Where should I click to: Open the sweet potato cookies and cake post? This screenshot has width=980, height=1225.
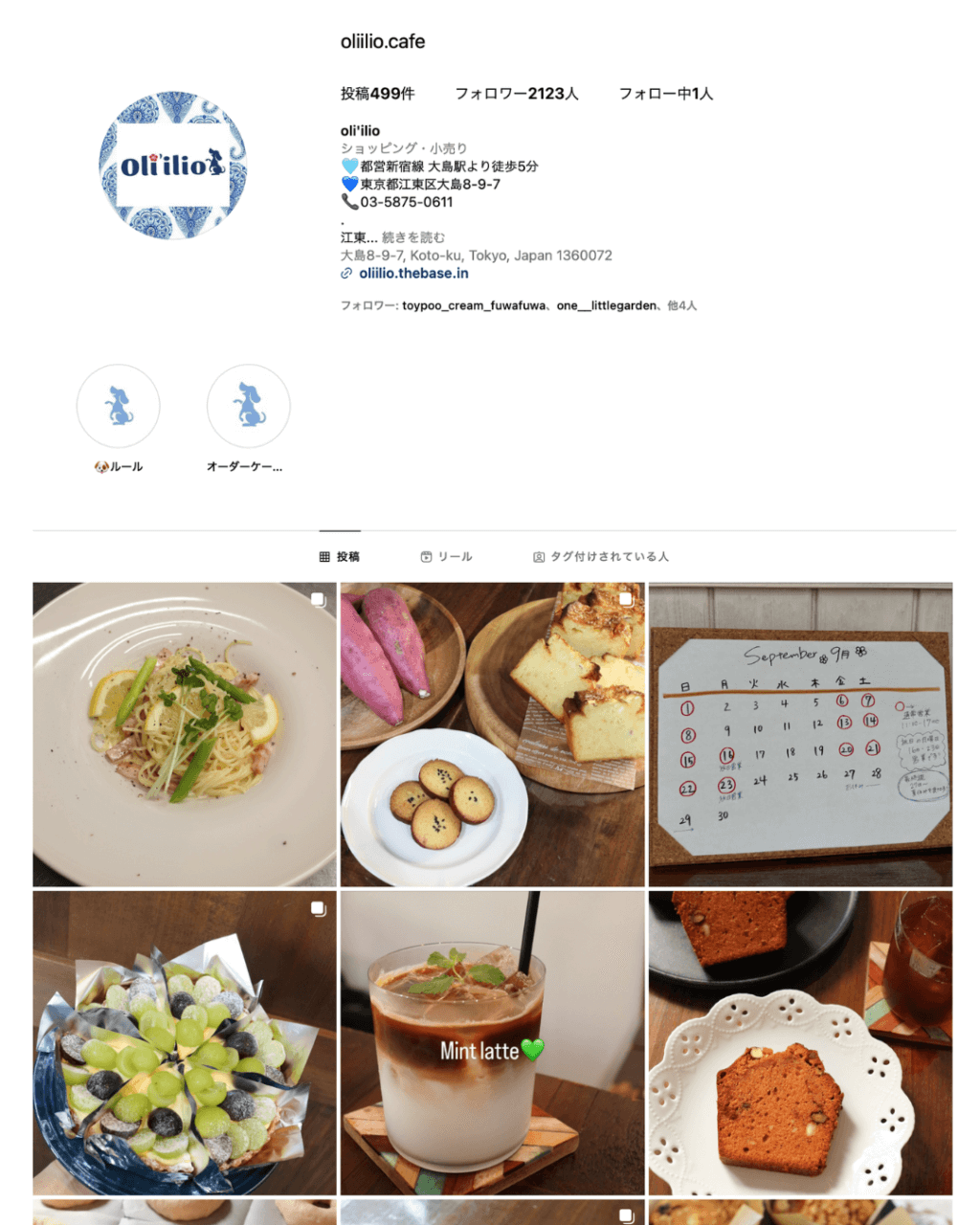click(x=492, y=734)
